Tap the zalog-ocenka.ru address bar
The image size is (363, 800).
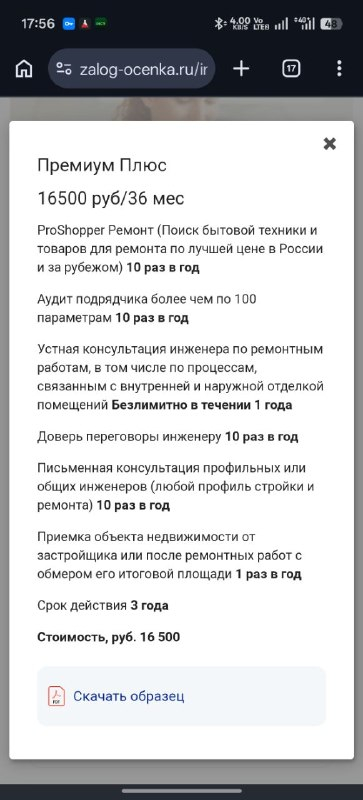[132, 69]
